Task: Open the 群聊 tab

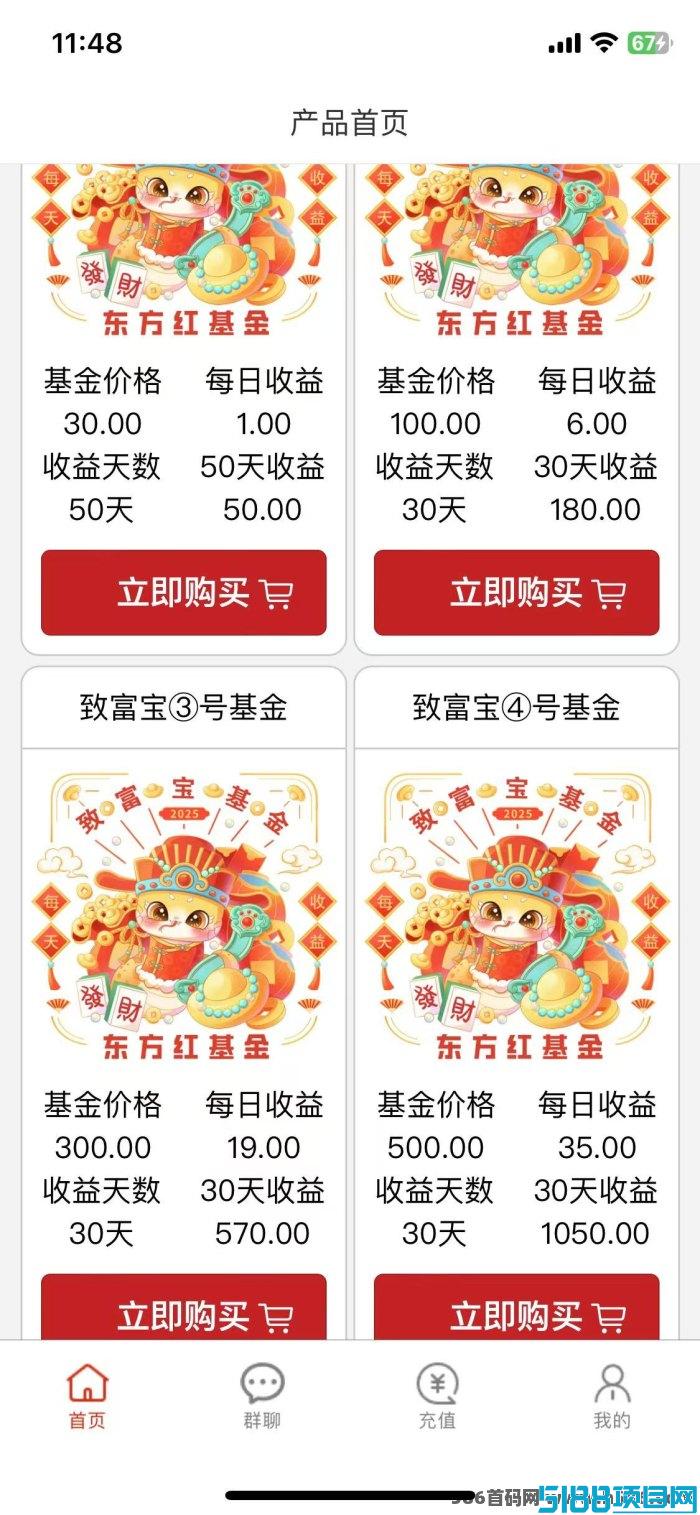Action: 262,1397
